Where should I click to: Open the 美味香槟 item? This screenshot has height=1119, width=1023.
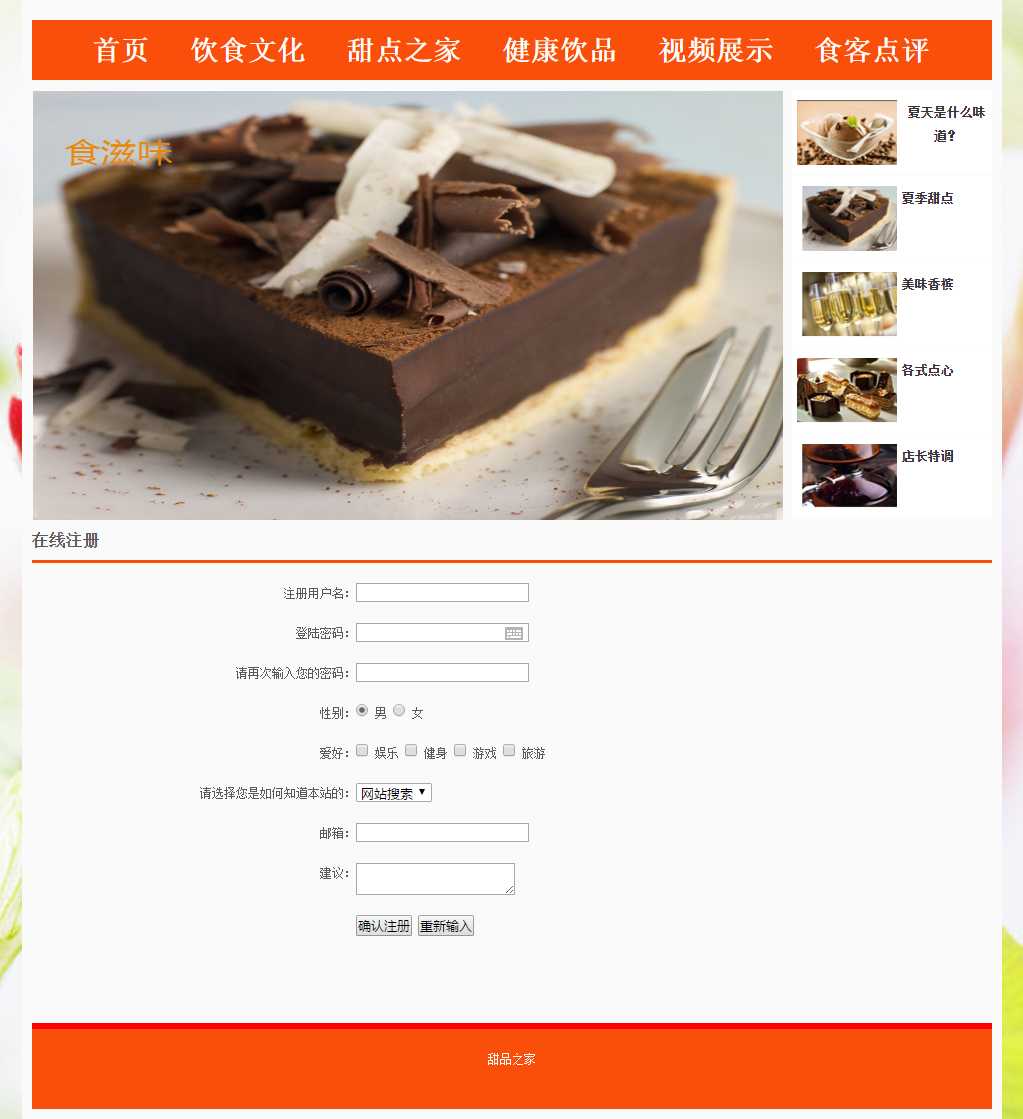click(849, 304)
